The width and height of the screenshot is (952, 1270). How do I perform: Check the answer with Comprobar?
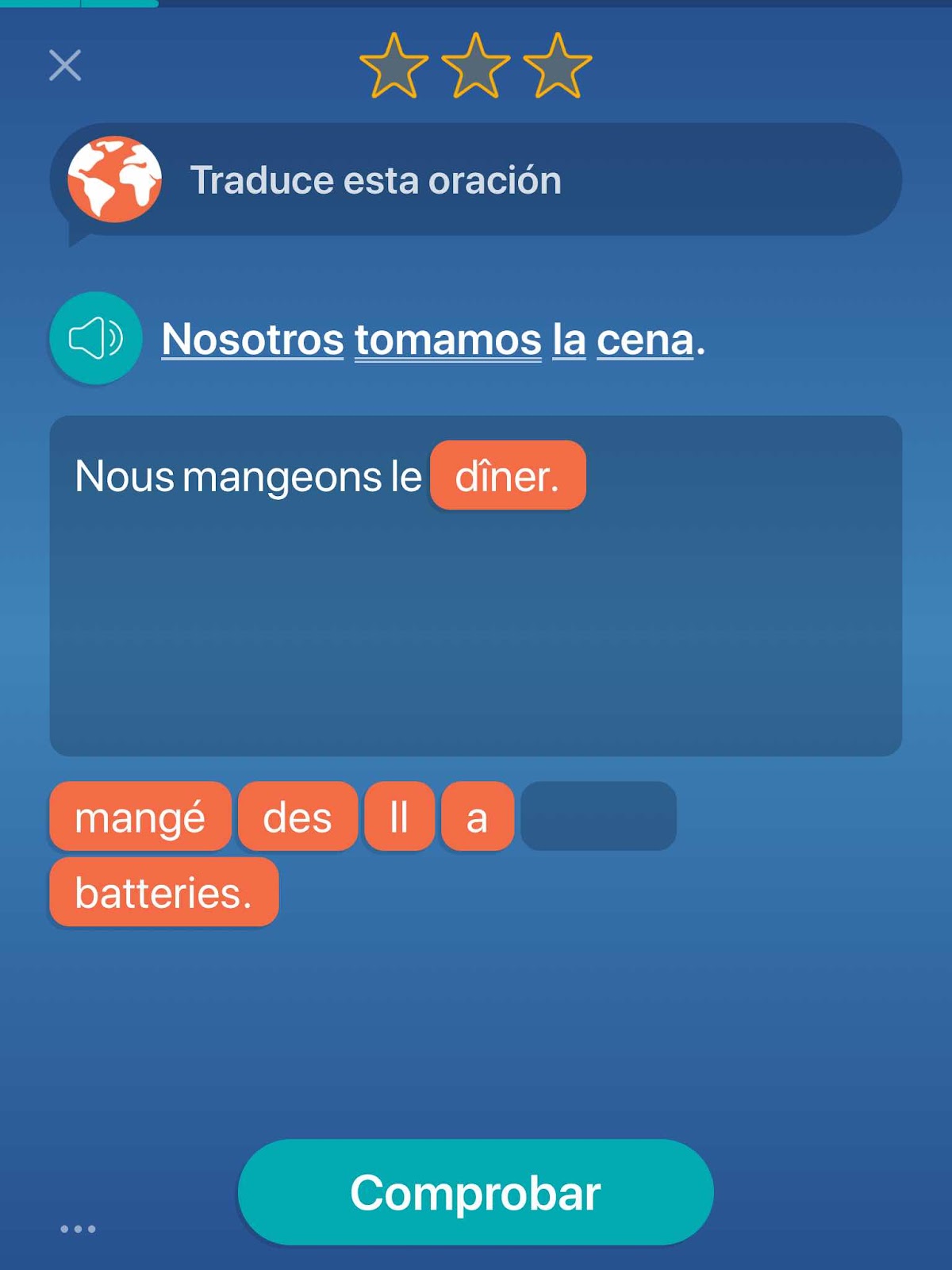pos(475,1192)
